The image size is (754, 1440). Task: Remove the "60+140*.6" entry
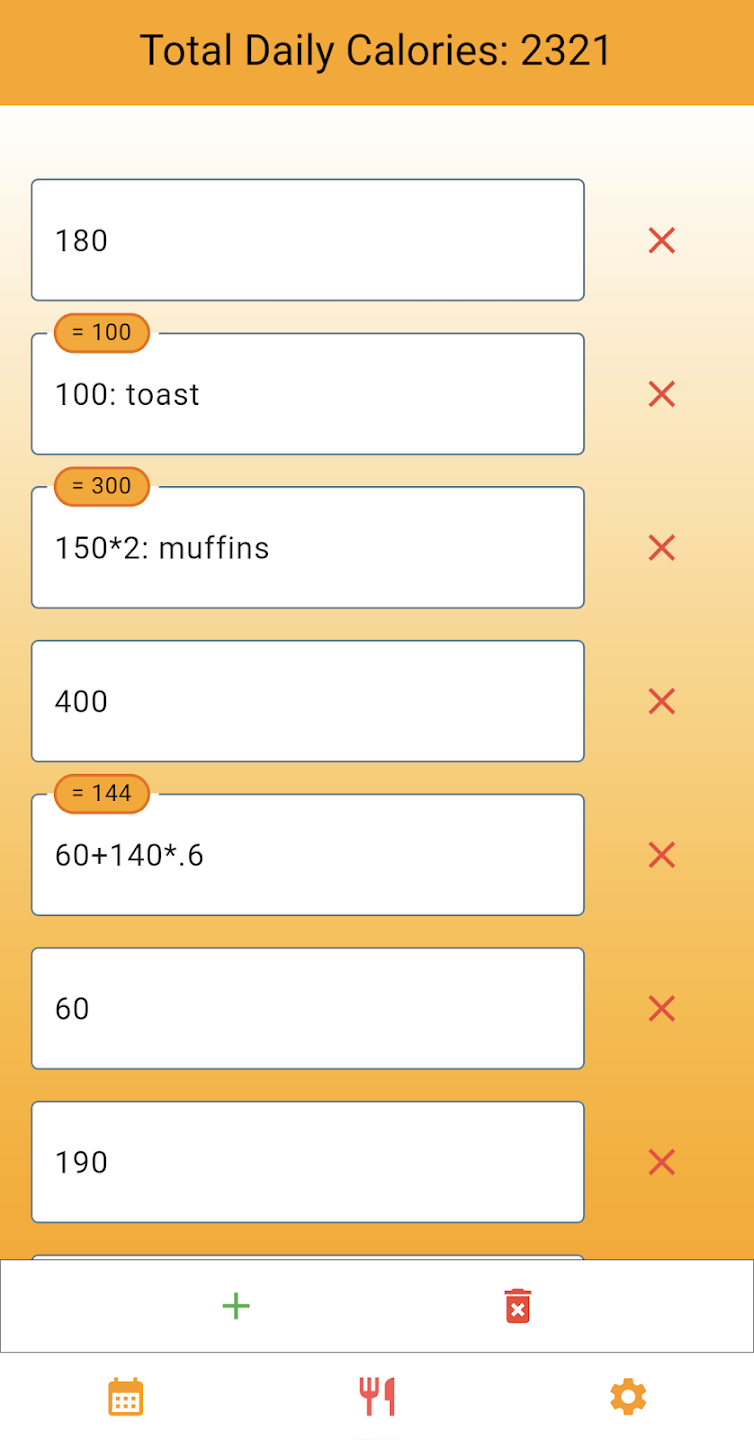click(660, 855)
